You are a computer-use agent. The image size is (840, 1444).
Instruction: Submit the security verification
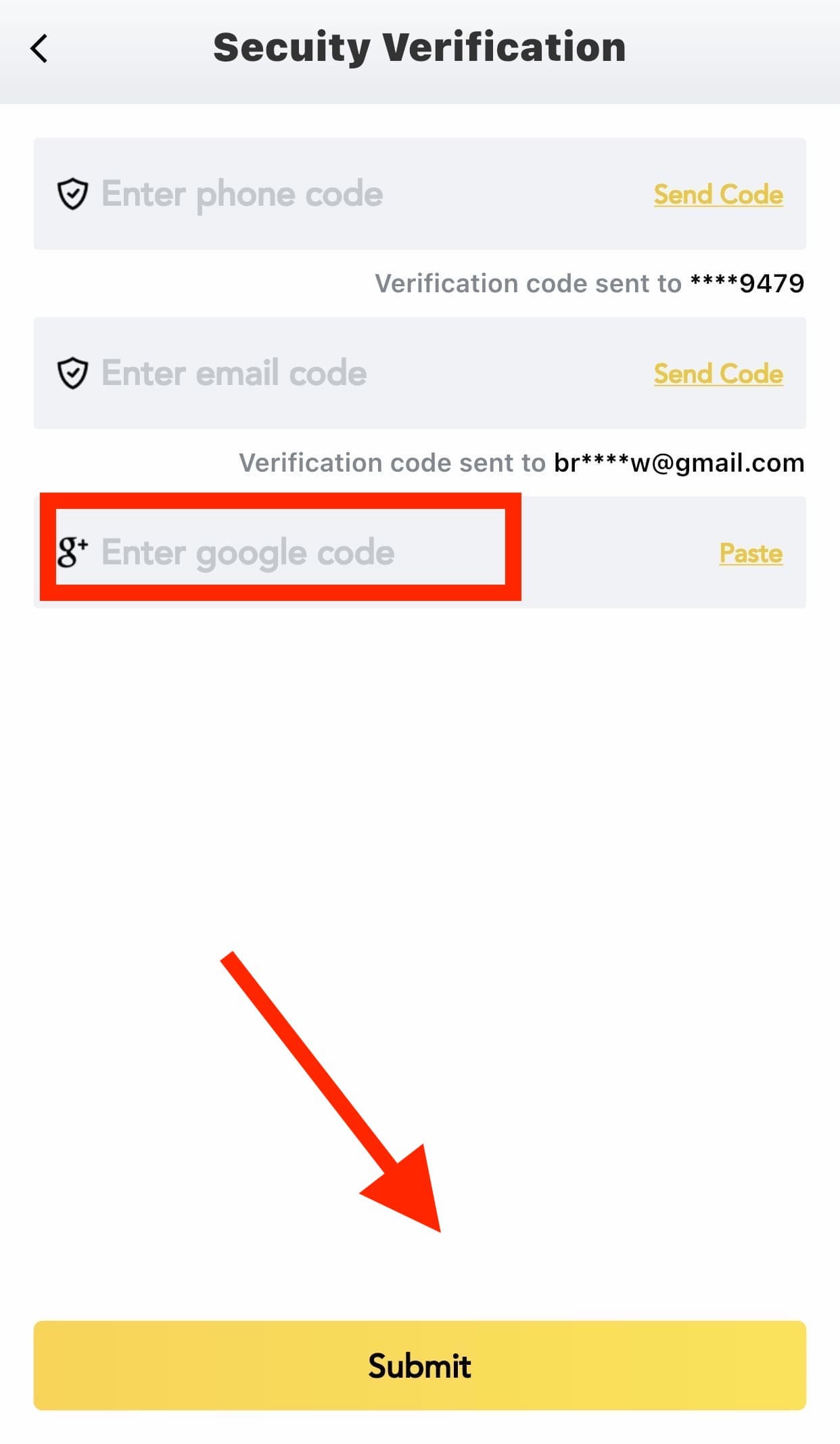[x=419, y=1366]
